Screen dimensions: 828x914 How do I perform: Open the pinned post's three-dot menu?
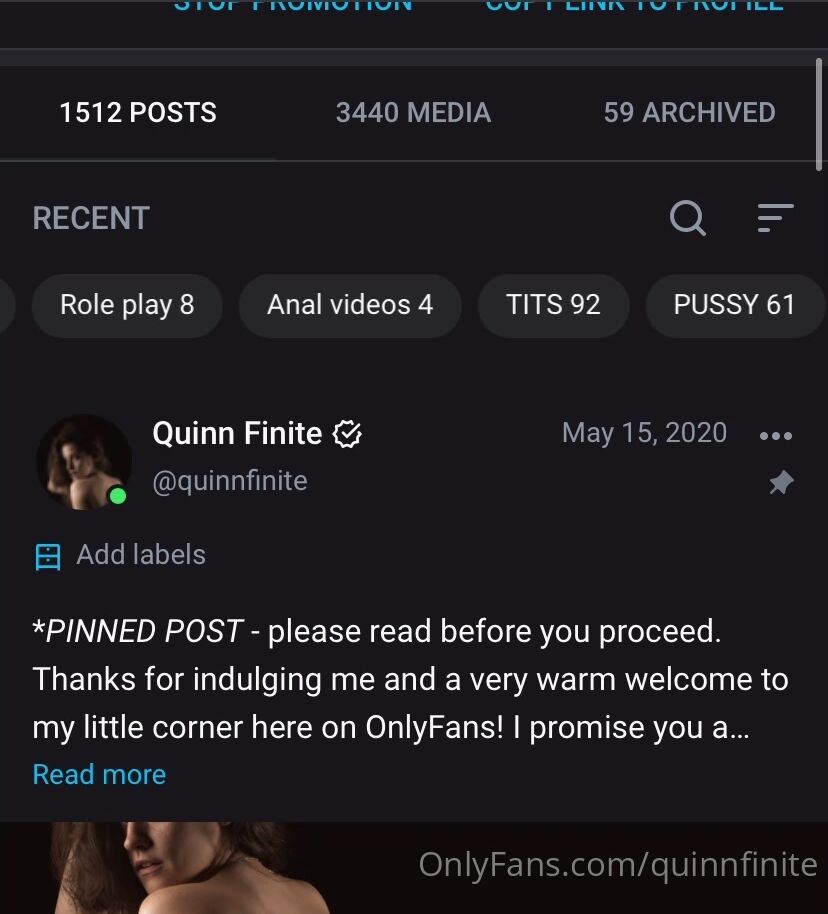click(776, 435)
